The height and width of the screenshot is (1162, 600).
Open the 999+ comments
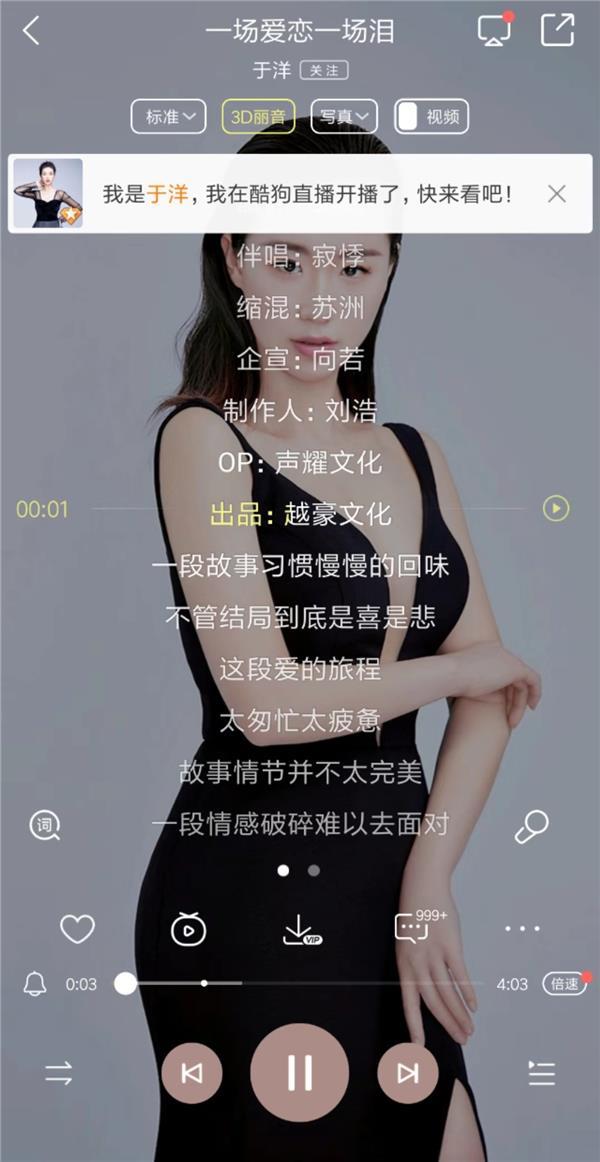(413, 928)
